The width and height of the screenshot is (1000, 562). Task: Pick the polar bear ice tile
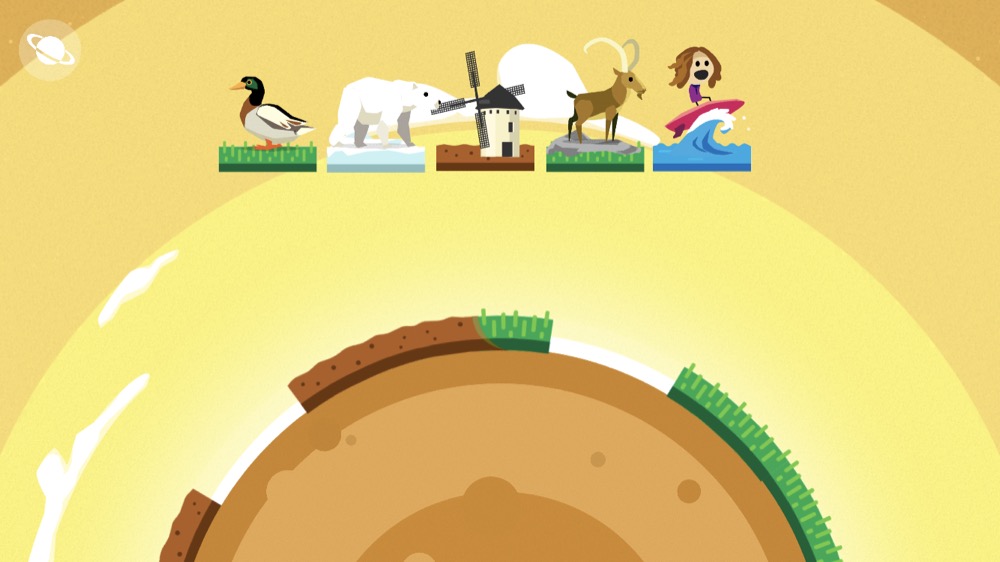[377, 125]
